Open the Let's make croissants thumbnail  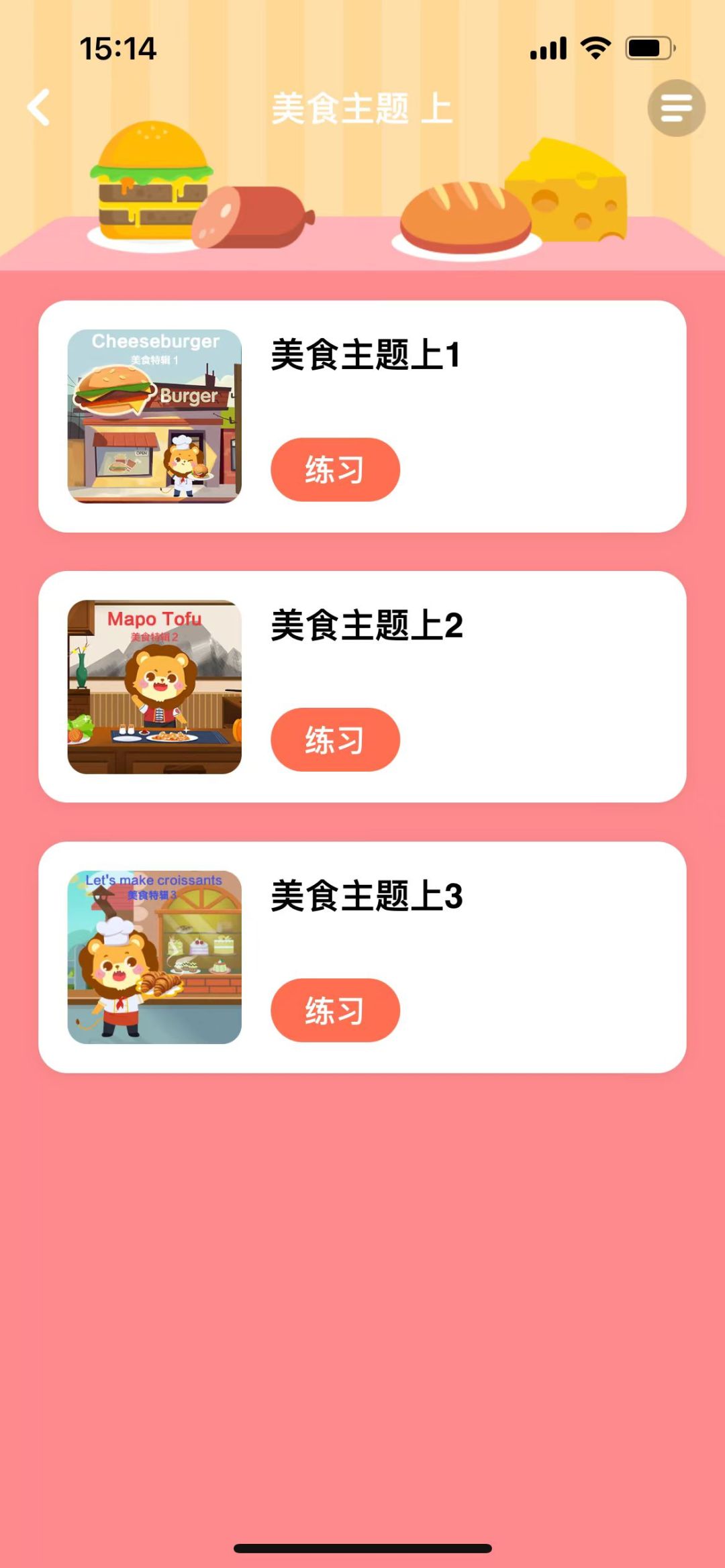tap(154, 957)
